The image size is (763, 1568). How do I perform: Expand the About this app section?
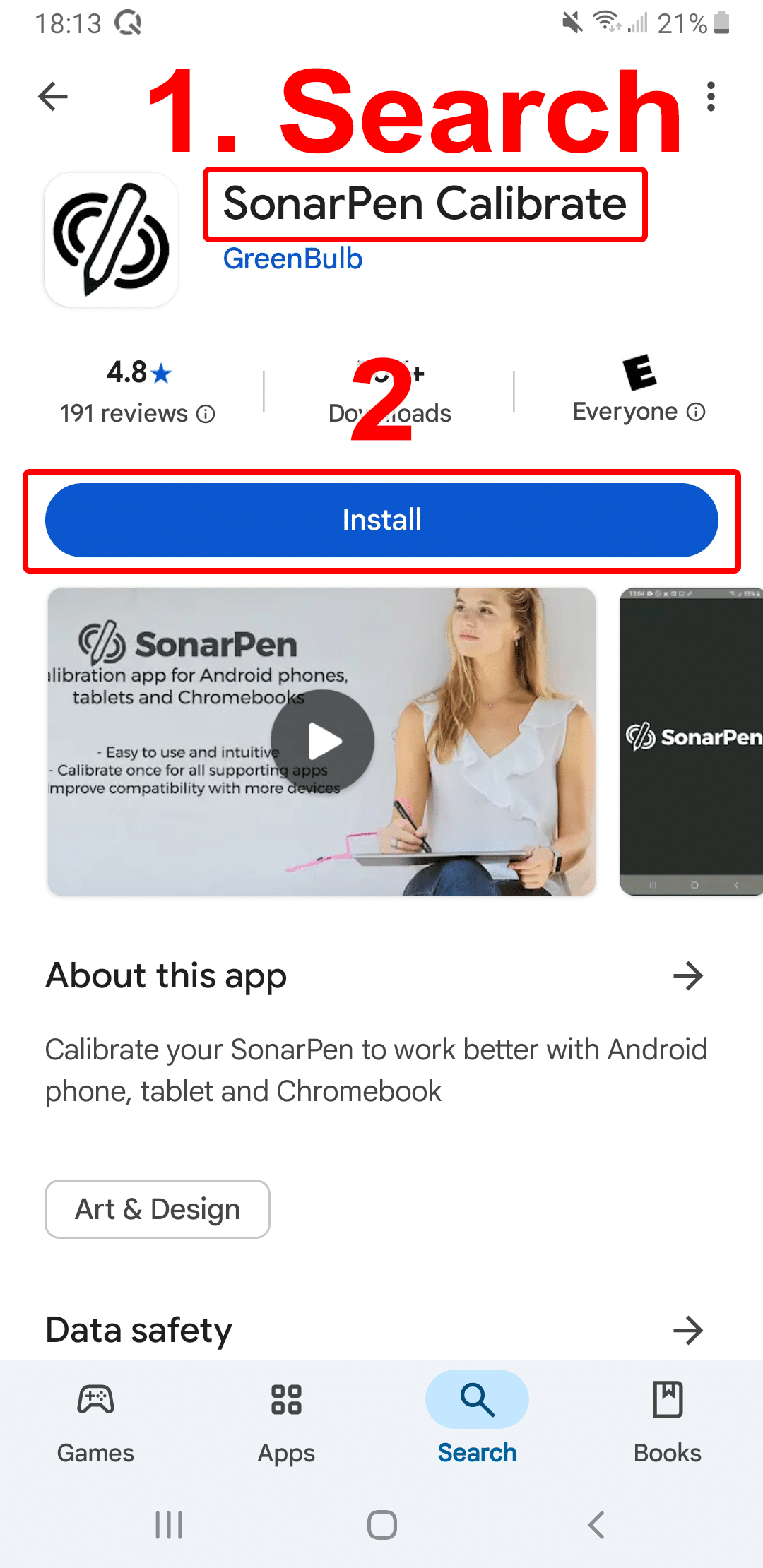click(x=688, y=976)
